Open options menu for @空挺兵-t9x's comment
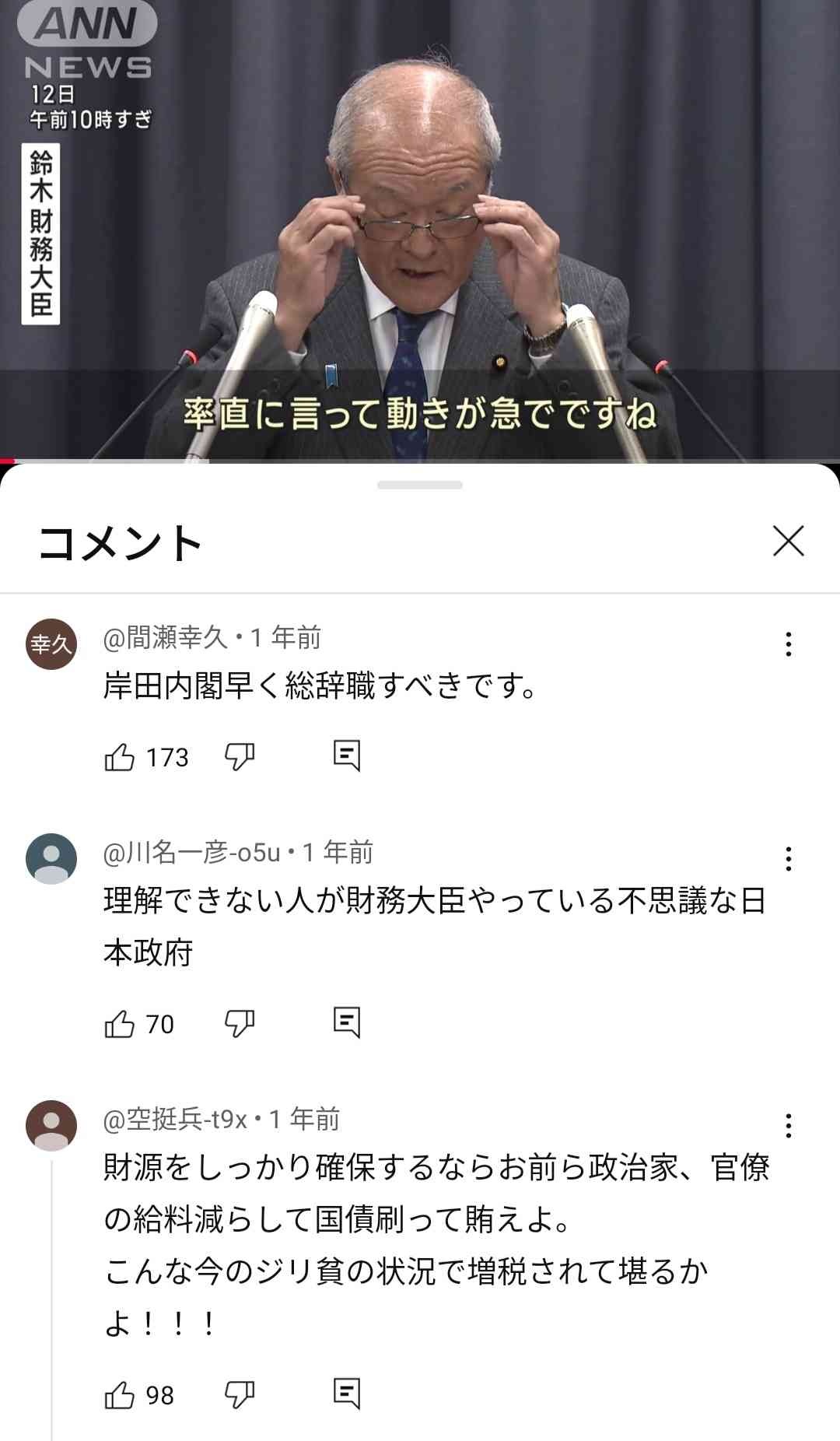 788,1126
